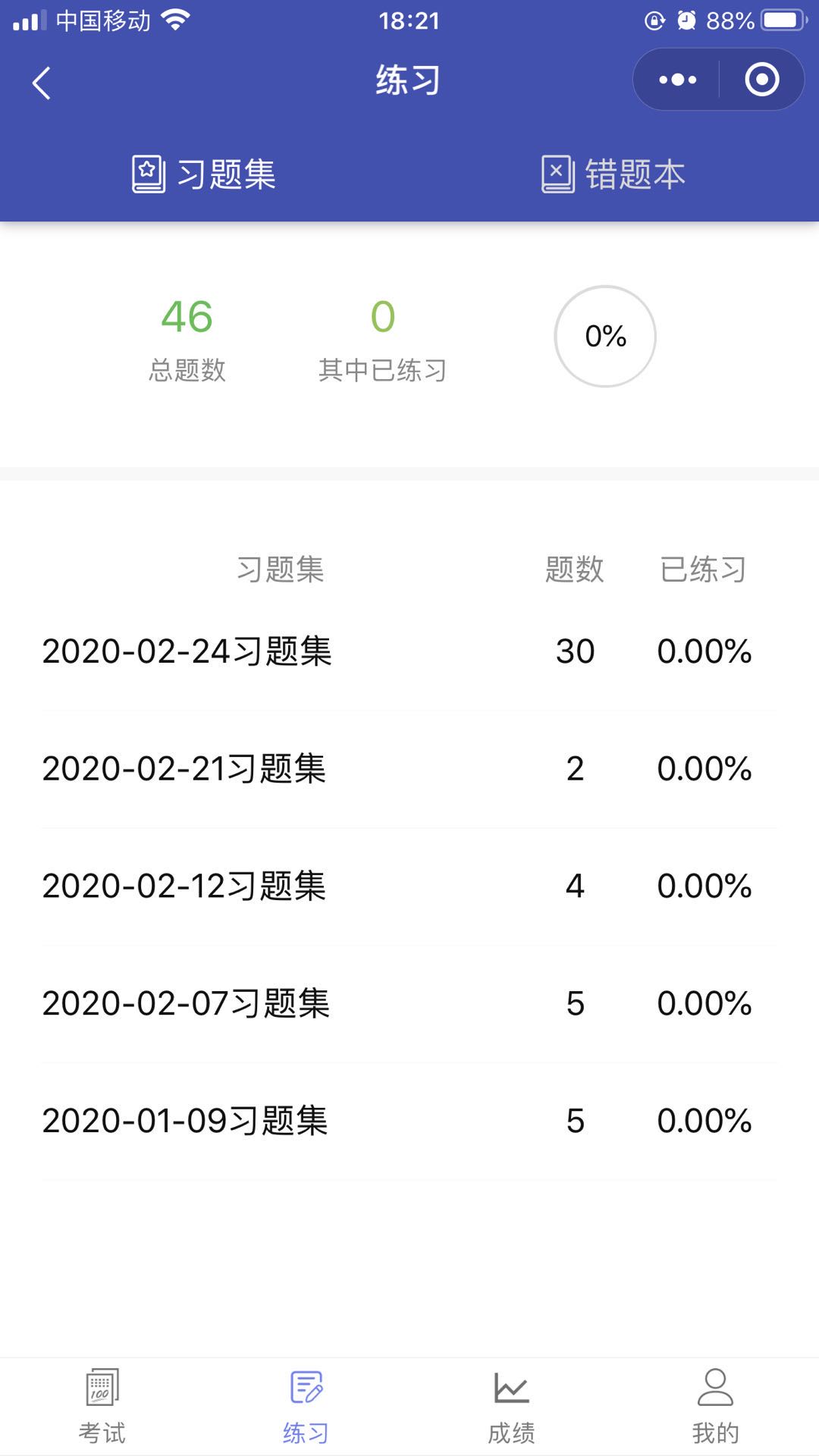Open the 2020-02-21习题集 exercise set

(409, 769)
